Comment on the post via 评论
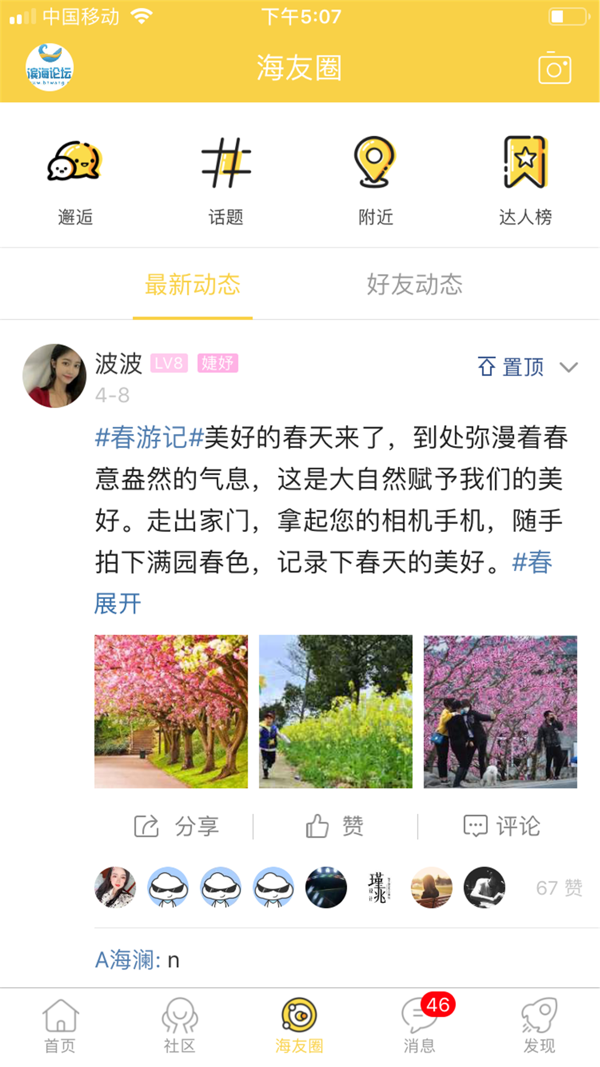This screenshot has height=1067, width=600. [502, 826]
